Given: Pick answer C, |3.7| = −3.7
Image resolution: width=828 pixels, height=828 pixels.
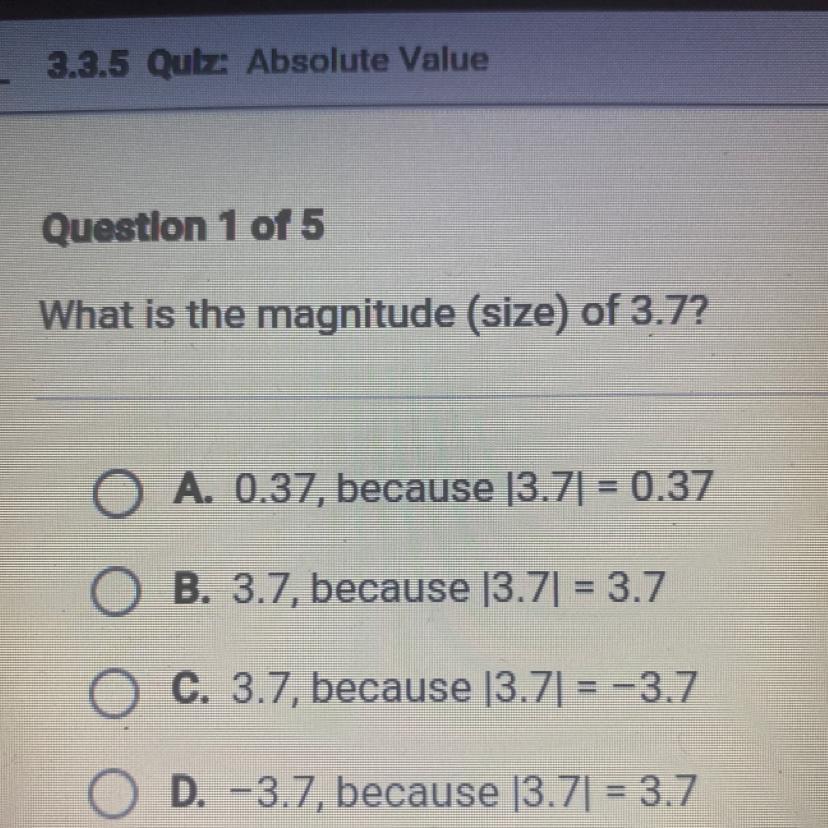Looking at the screenshot, I should (114, 693).
